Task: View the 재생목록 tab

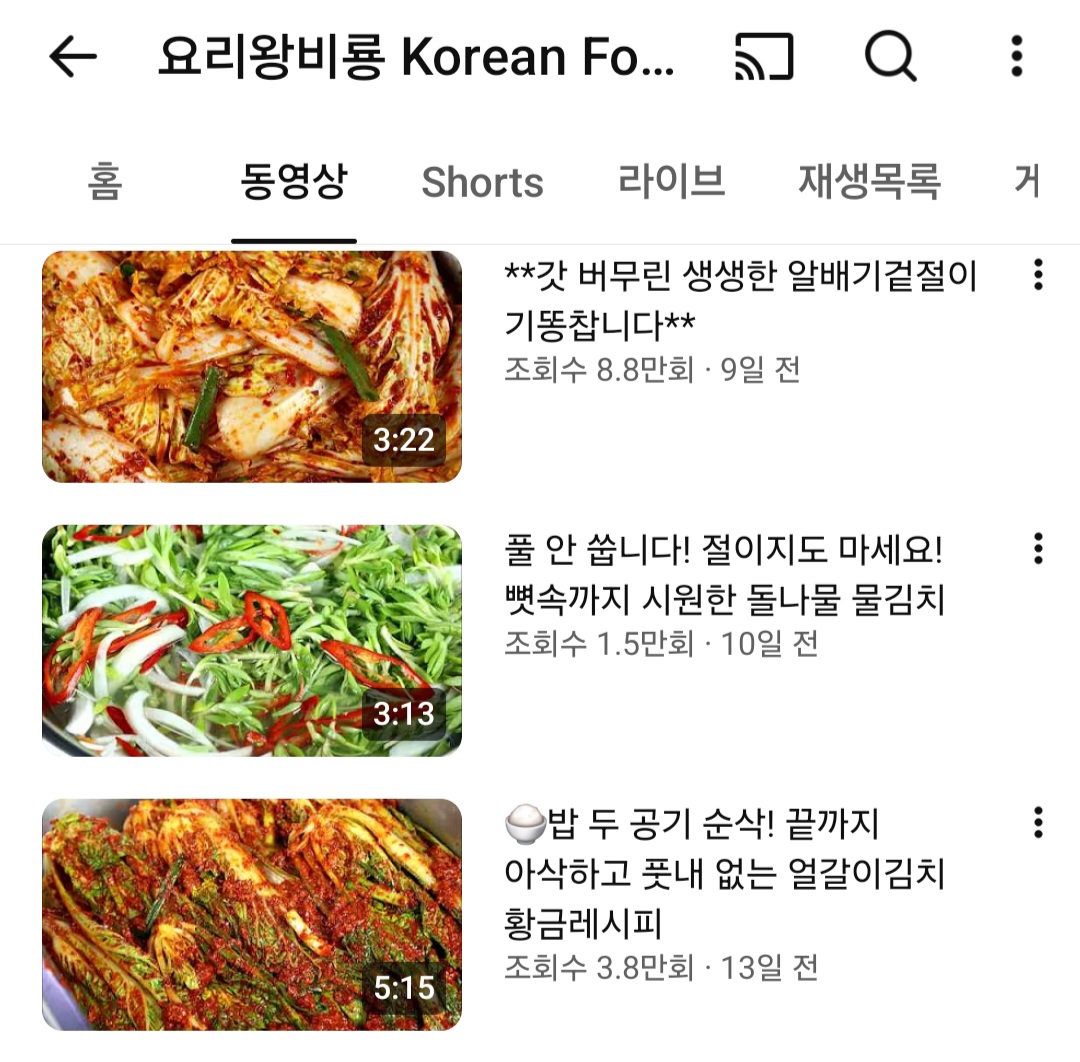Action: pos(869,183)
